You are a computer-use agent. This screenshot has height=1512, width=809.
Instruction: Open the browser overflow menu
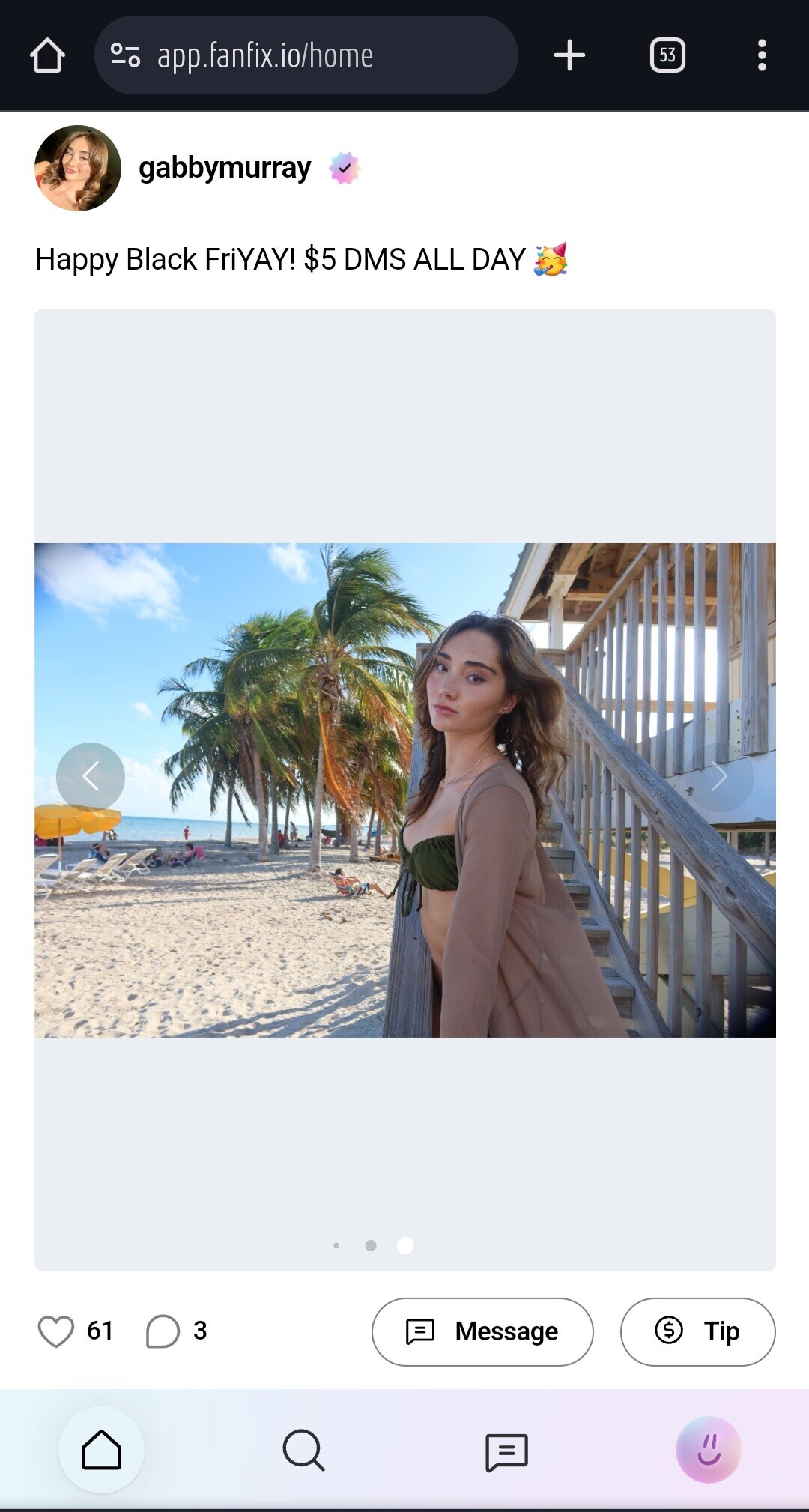click(762, 56)
